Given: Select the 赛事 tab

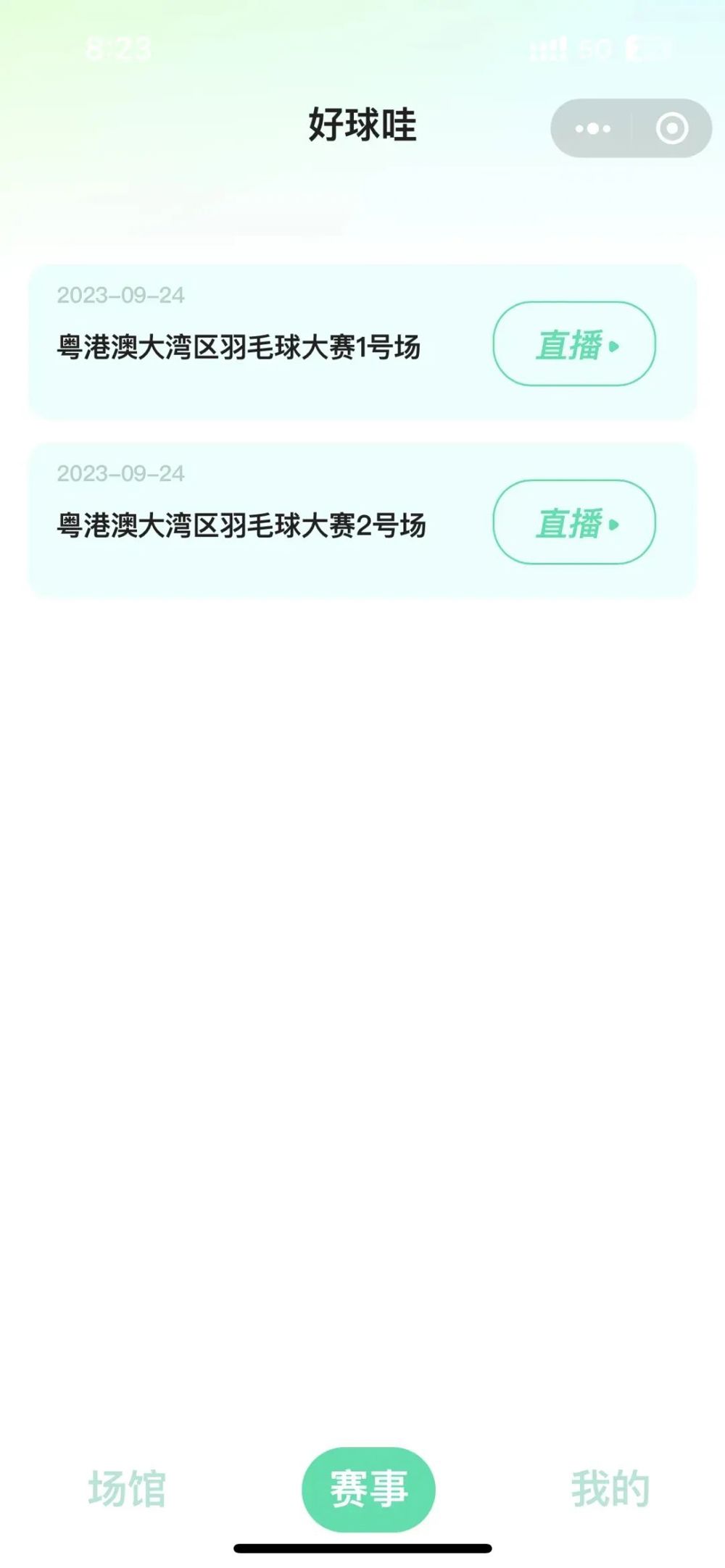Looking at the screenshot, I should tap(368, 1489).
